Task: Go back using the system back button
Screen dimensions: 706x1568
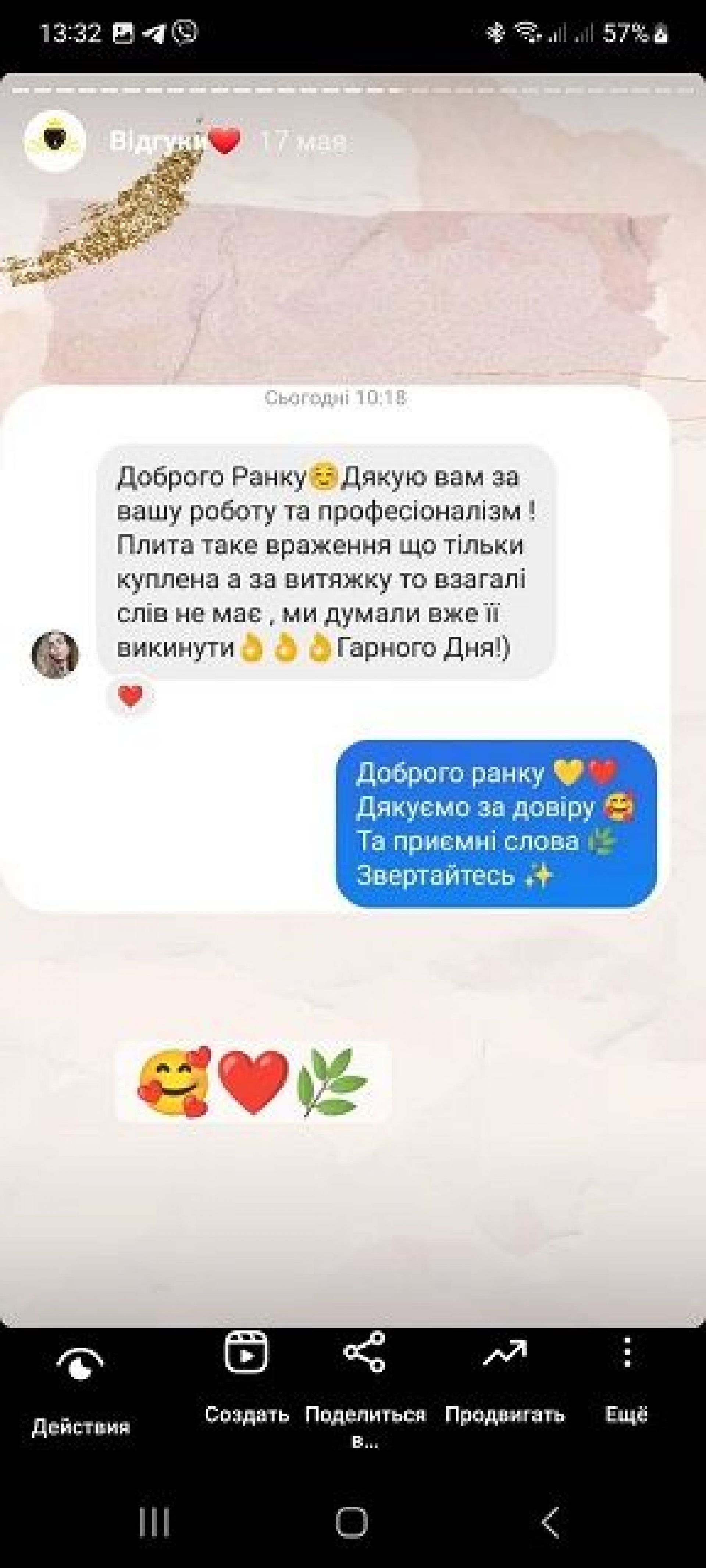Action: tap(550, 1522)
